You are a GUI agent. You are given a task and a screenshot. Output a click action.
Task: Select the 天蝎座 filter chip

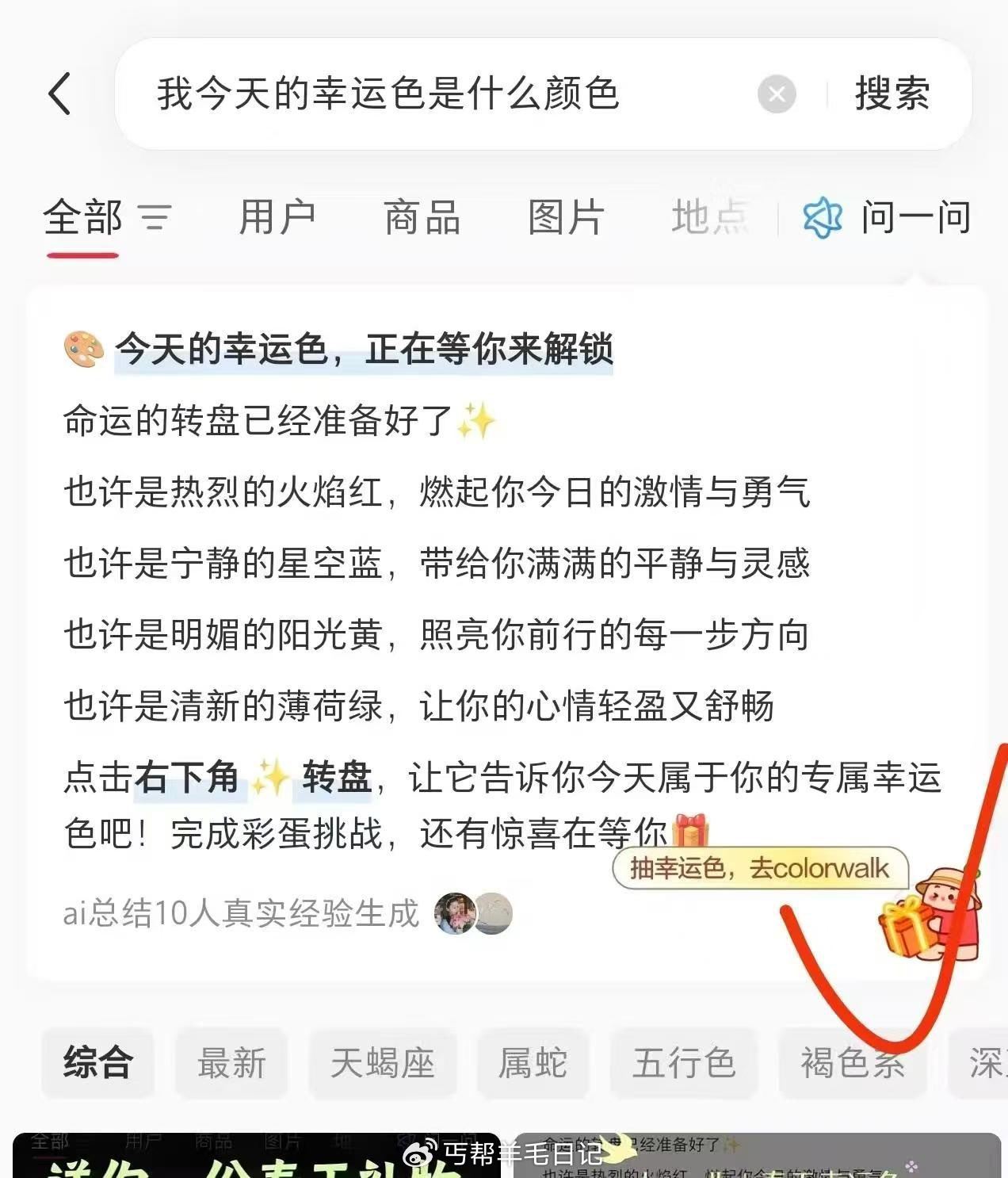382,1062
